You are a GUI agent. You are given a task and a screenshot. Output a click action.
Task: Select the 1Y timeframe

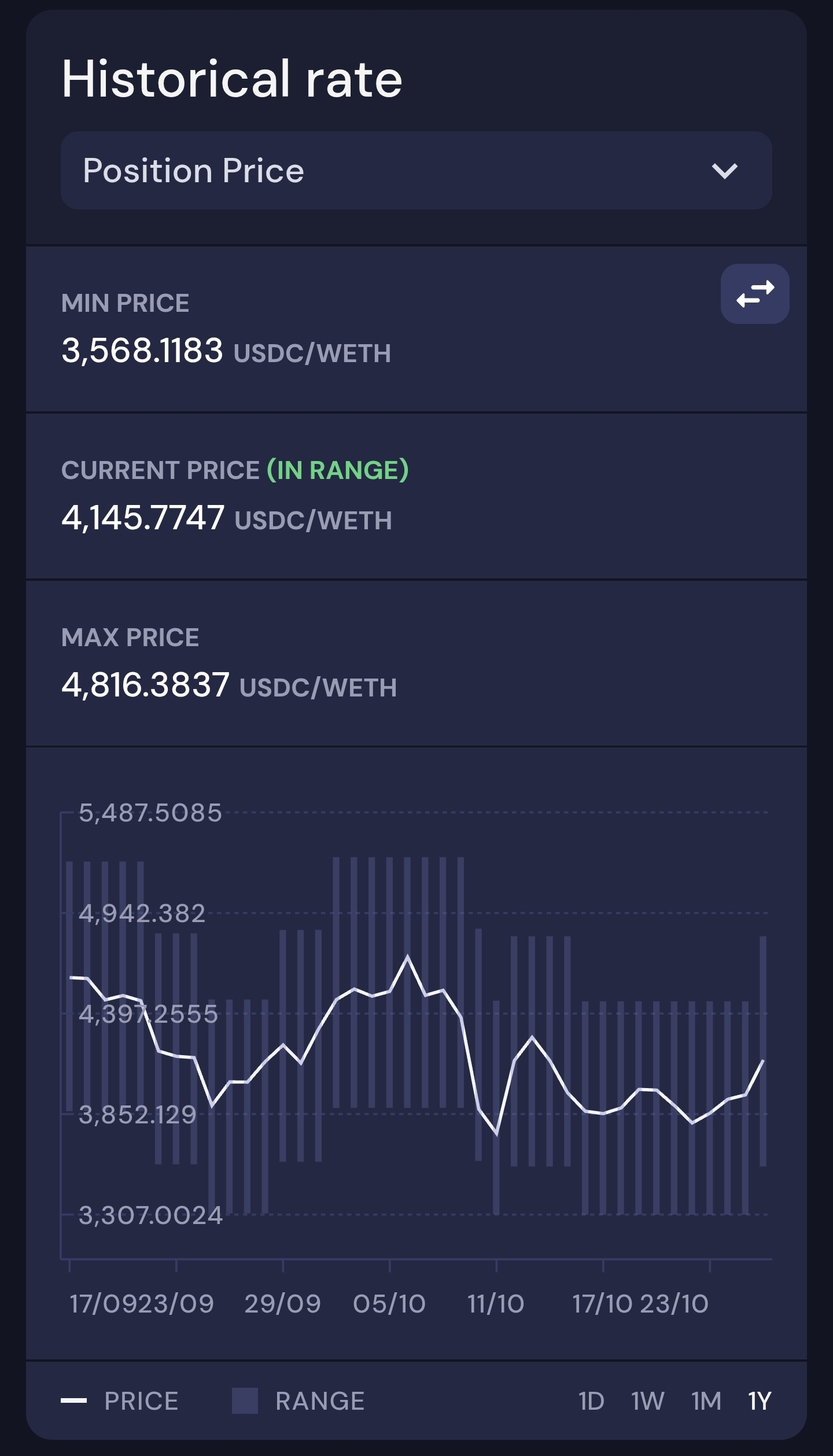(760, 1401)
